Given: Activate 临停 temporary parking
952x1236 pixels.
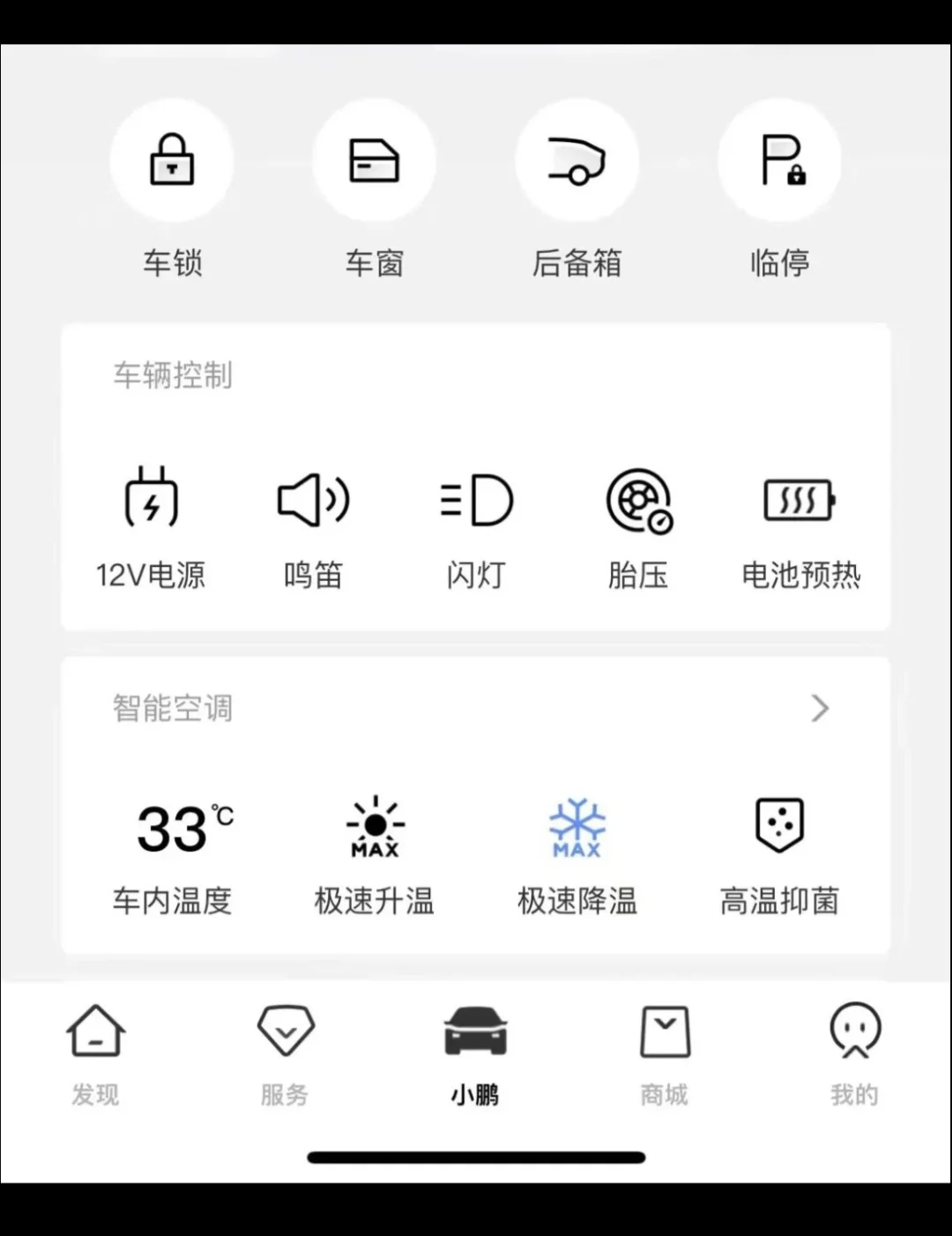Looking at the screenshot, I should point(780,161).
